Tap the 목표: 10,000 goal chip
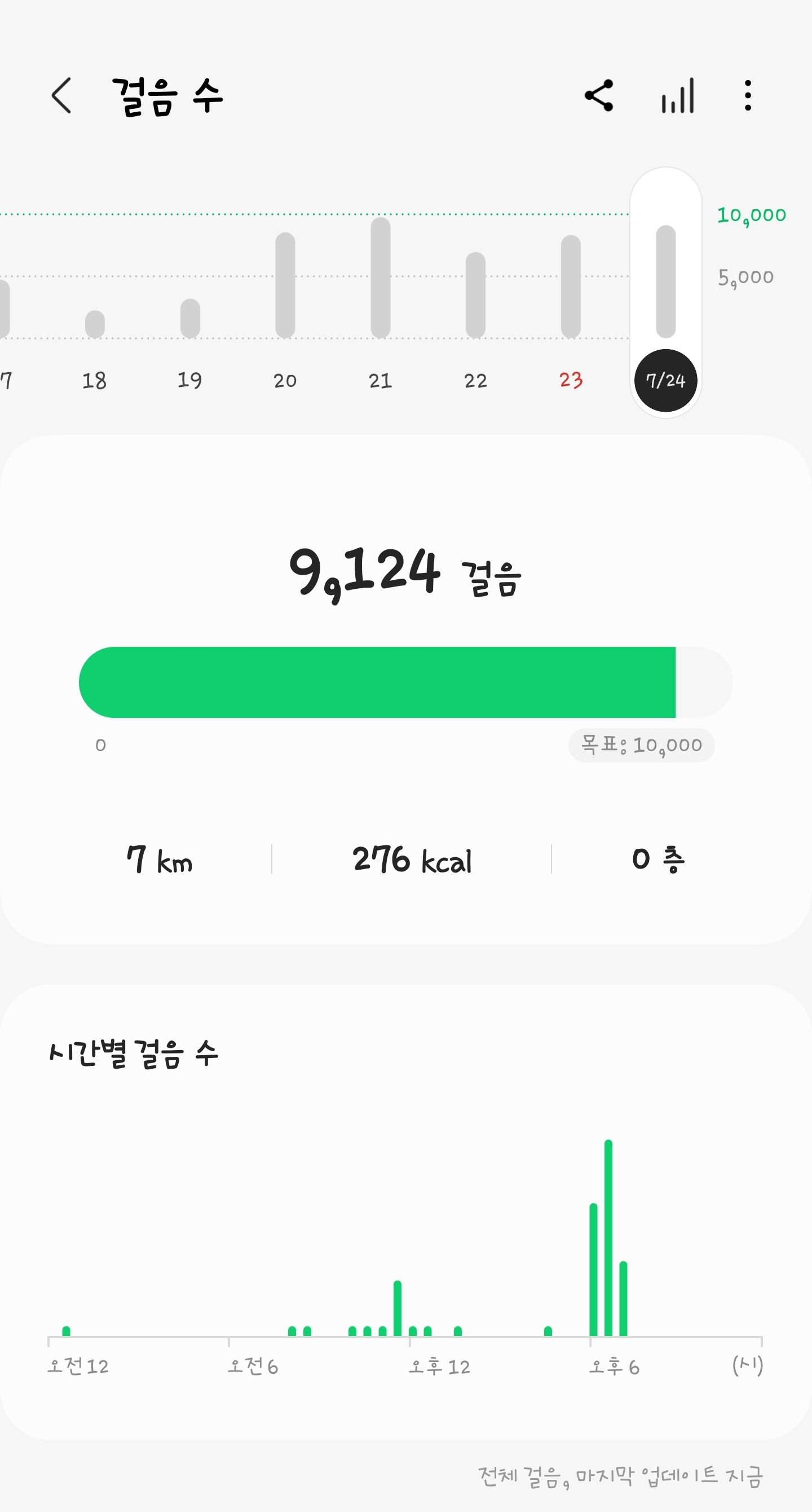This screenshot has height=1512, width=812. (x=641, y=746)
